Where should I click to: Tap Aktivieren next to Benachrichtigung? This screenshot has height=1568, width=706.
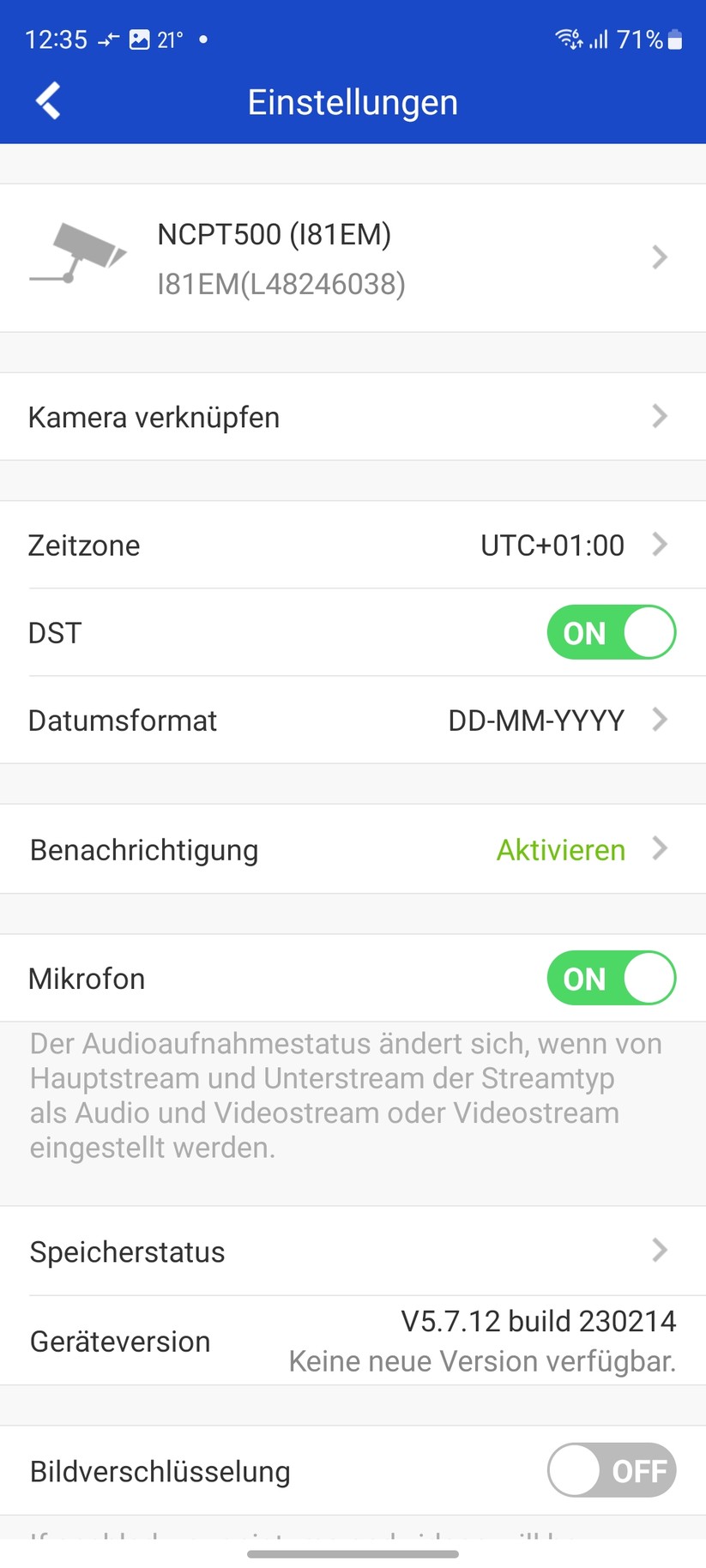(560, 849)
